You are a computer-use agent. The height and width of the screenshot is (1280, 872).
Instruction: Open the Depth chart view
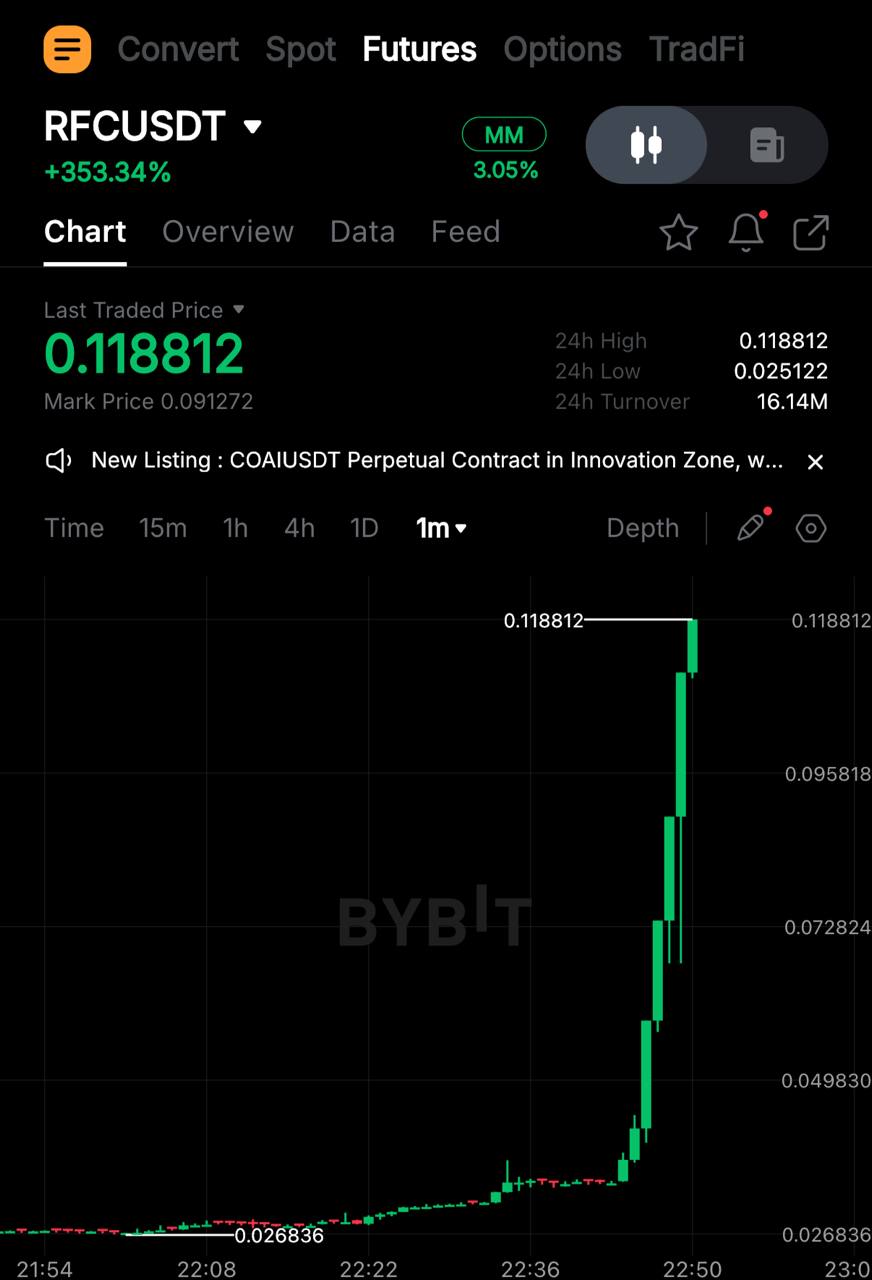click(x=642, y=528)
